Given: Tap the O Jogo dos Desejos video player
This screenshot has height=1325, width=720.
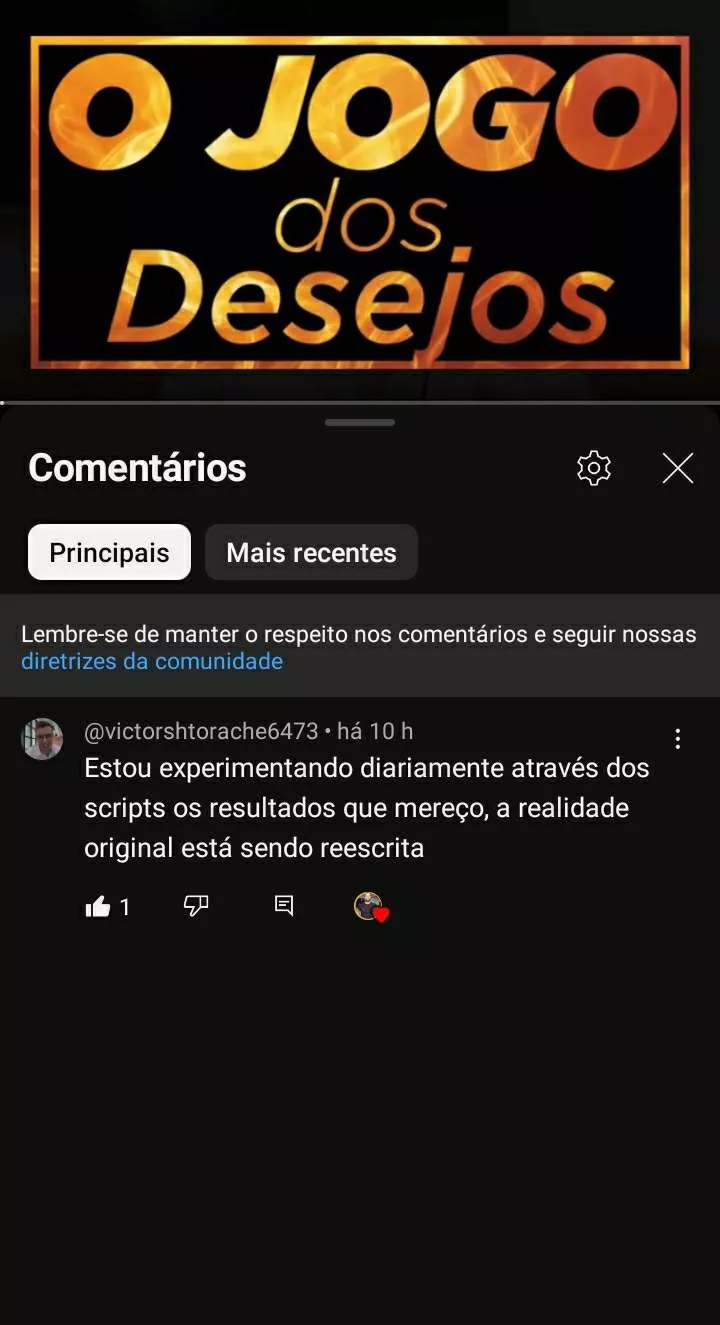Looking at the screenshot, I should 360,200.
